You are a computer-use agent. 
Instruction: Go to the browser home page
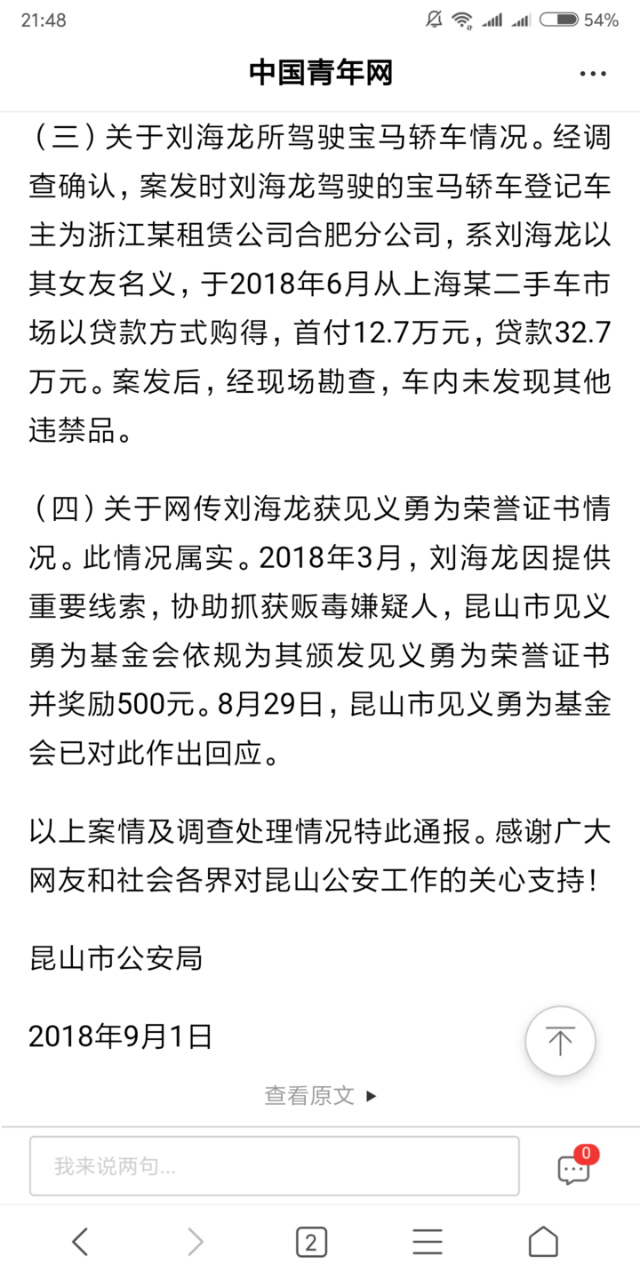pos(543,1242)
